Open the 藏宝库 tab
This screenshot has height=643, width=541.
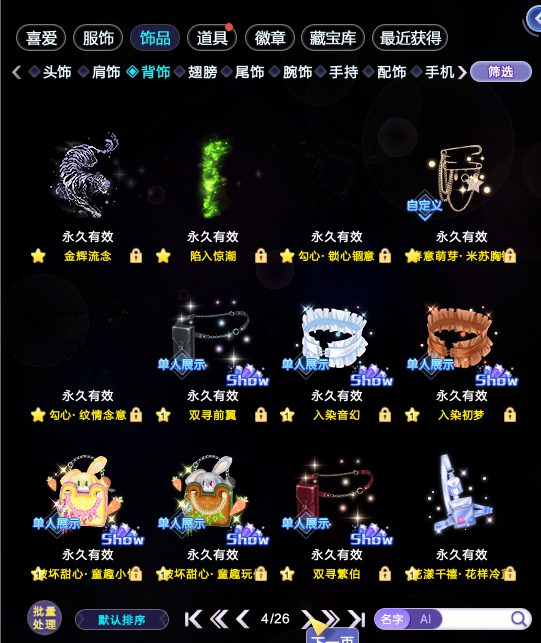tap(333, 38)
